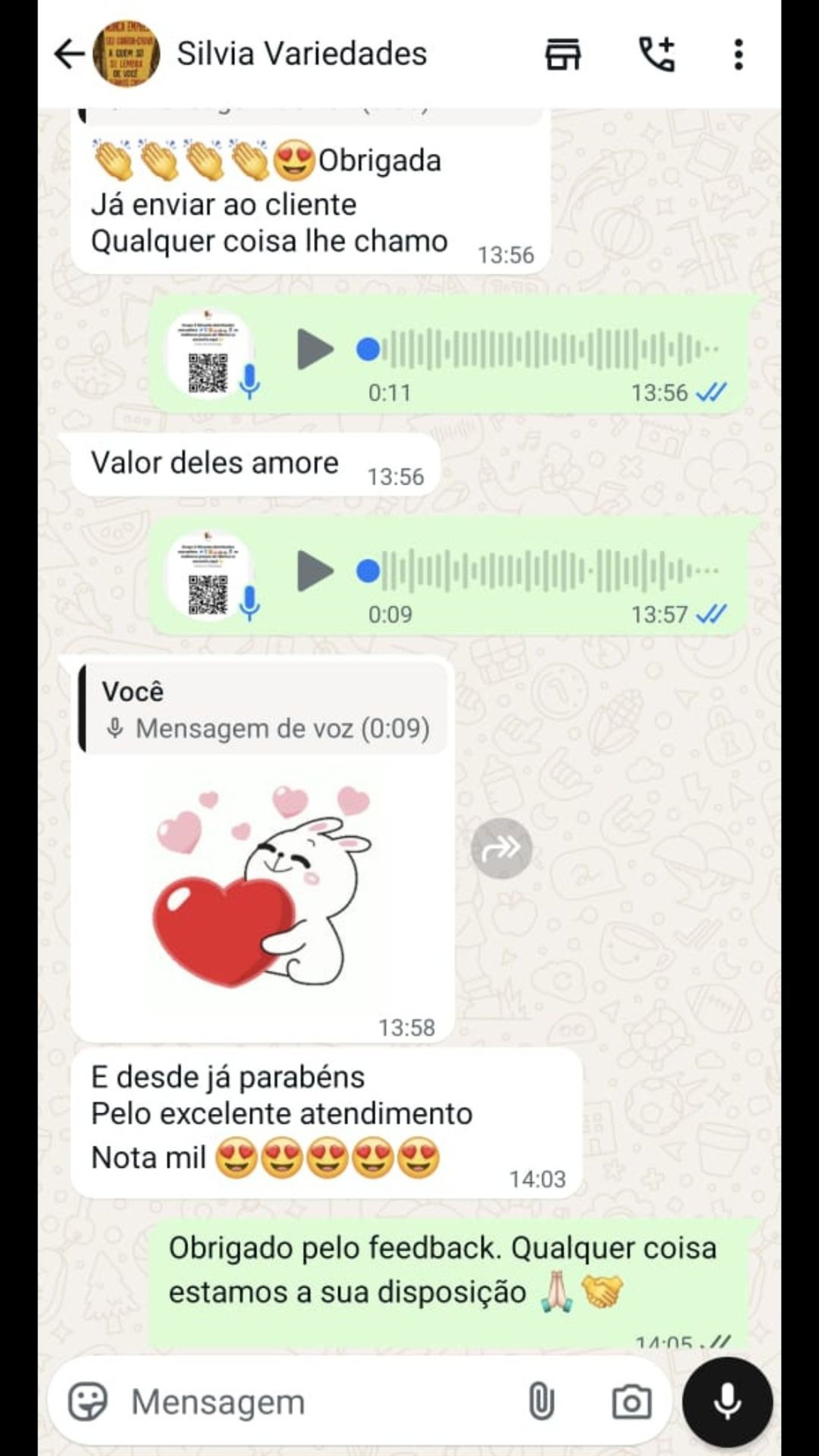
Task: Attach a file with the paperclip
Action: [541, 1402]
